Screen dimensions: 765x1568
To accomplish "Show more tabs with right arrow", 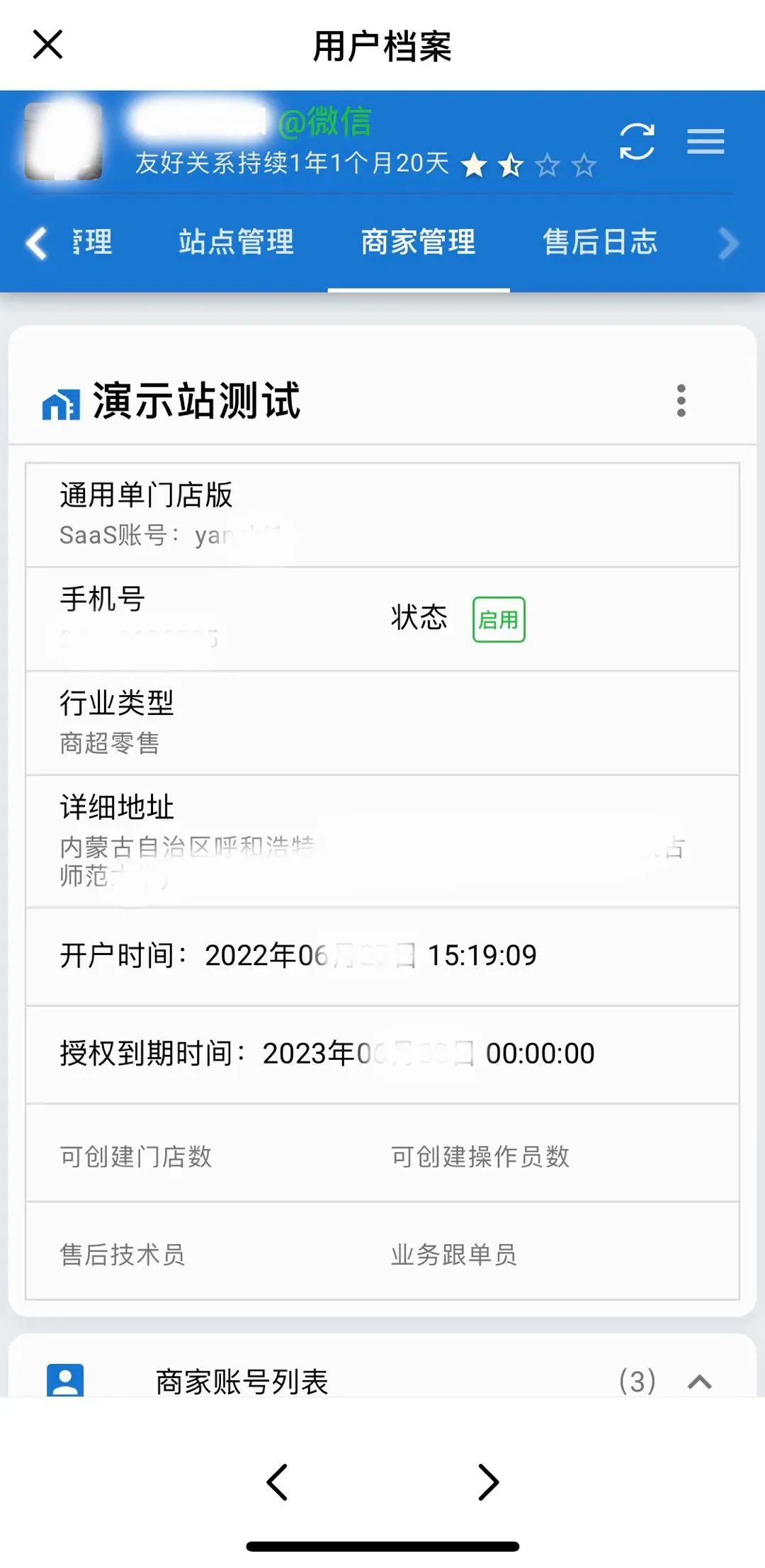I will click(x=728, y=243).
